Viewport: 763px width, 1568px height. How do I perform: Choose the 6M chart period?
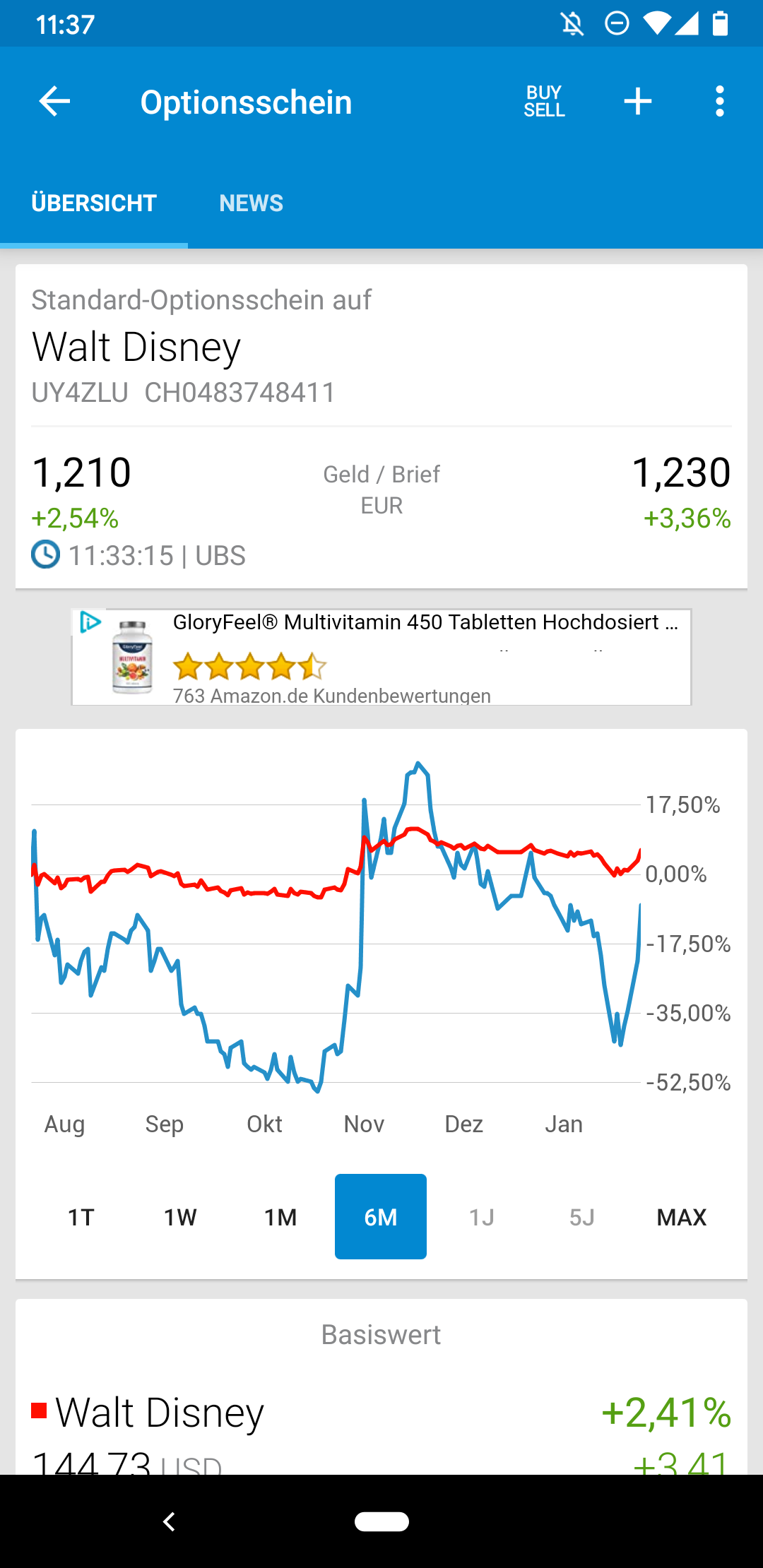click(x=381, y=1217)
